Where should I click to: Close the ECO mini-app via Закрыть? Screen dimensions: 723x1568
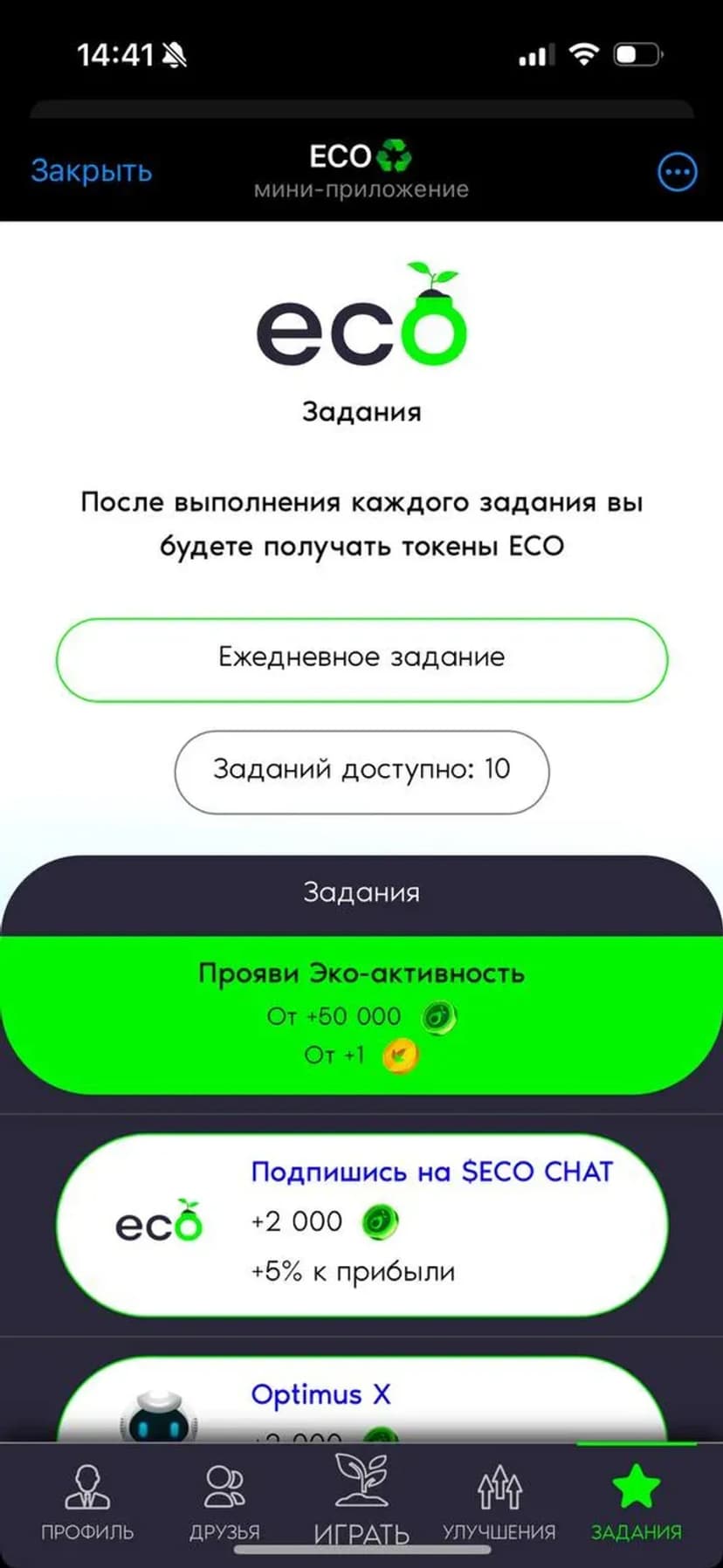[91, 170]
